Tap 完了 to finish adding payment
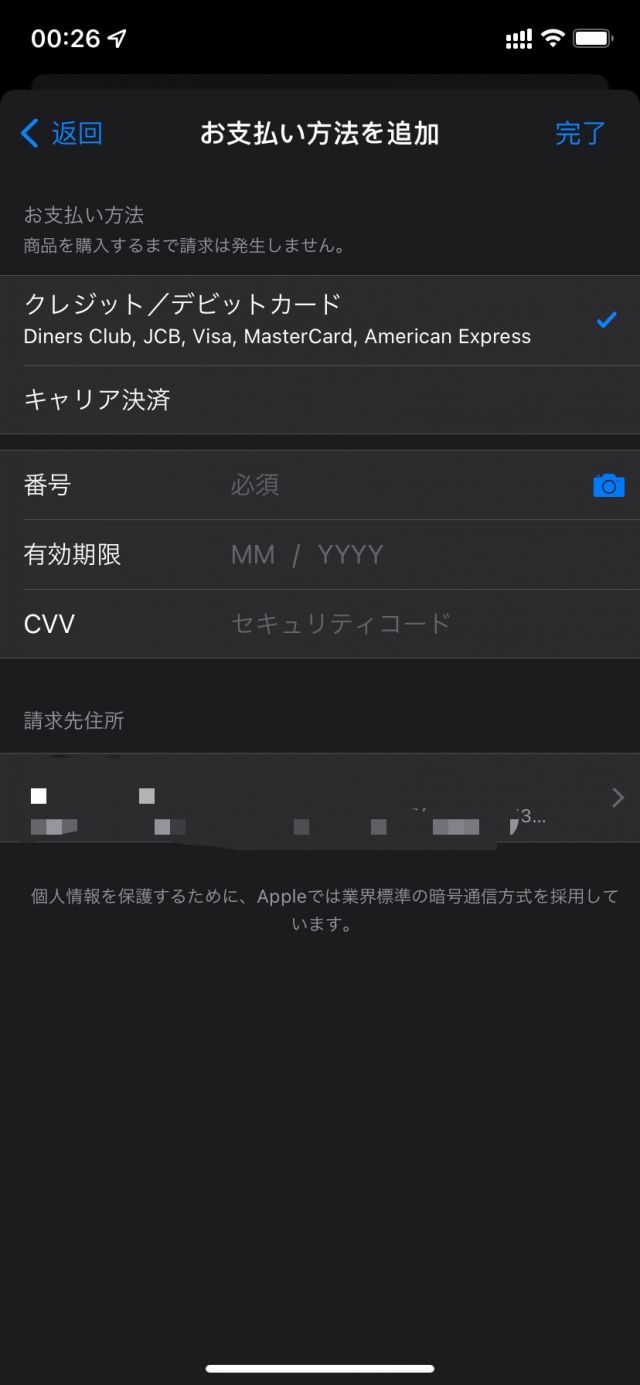The height and width of the screenshot is (1385, 640). click(x=581, y=133)
